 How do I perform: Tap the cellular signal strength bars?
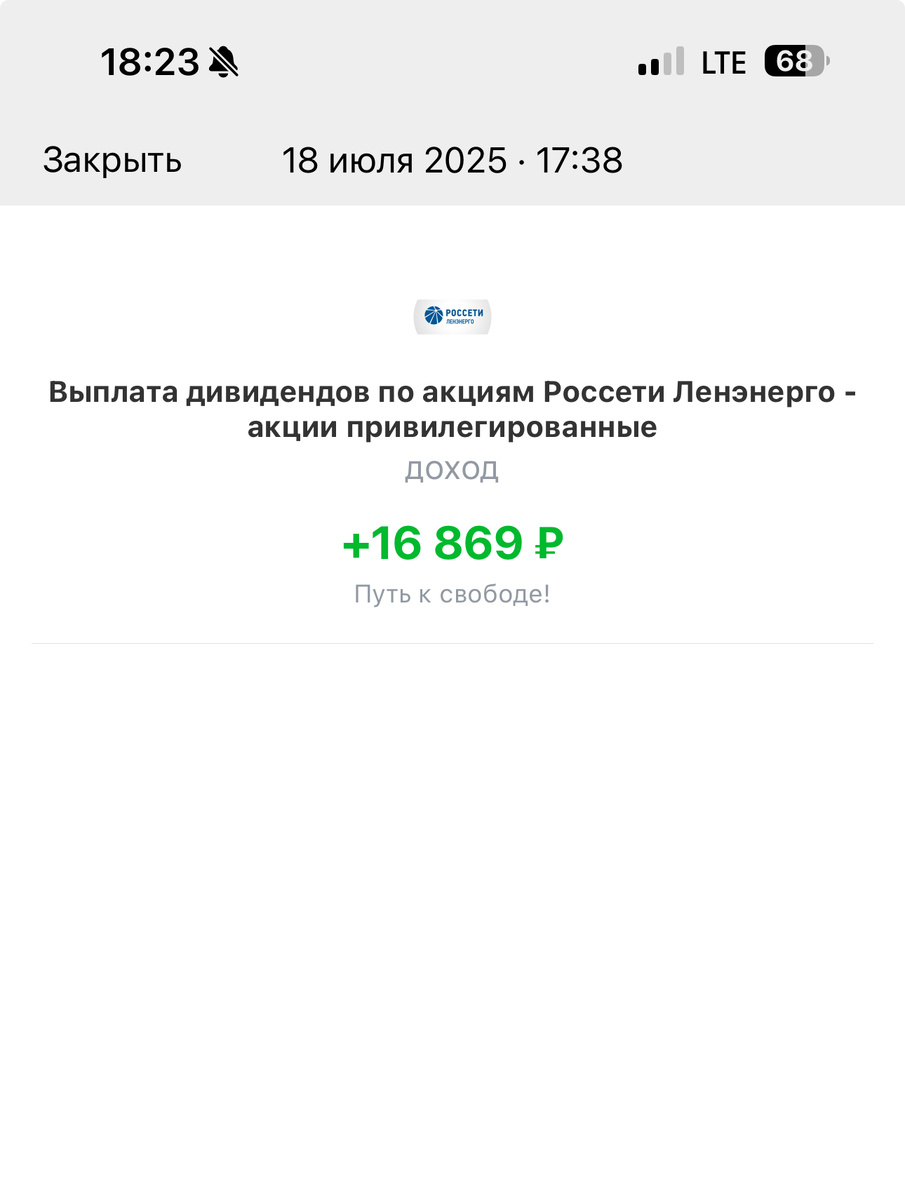coord(660,61)
